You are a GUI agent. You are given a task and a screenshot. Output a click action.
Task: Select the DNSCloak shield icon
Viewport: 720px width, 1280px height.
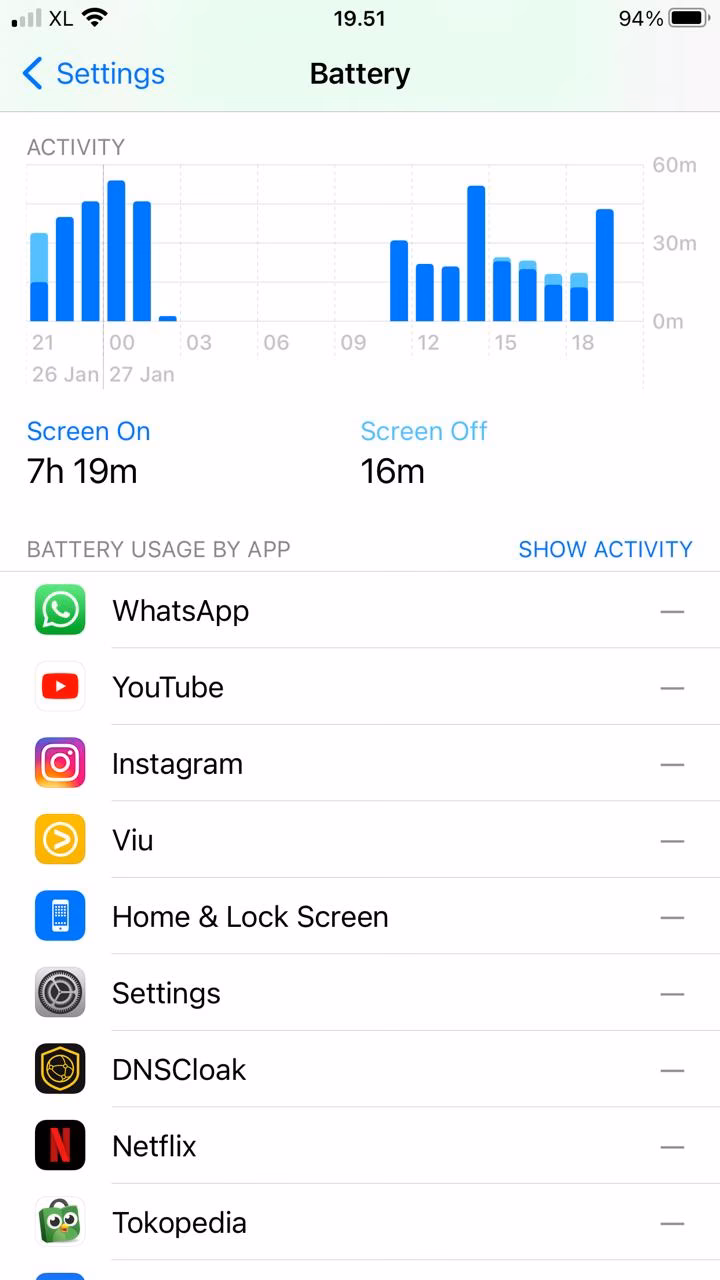click(59, 1069)
